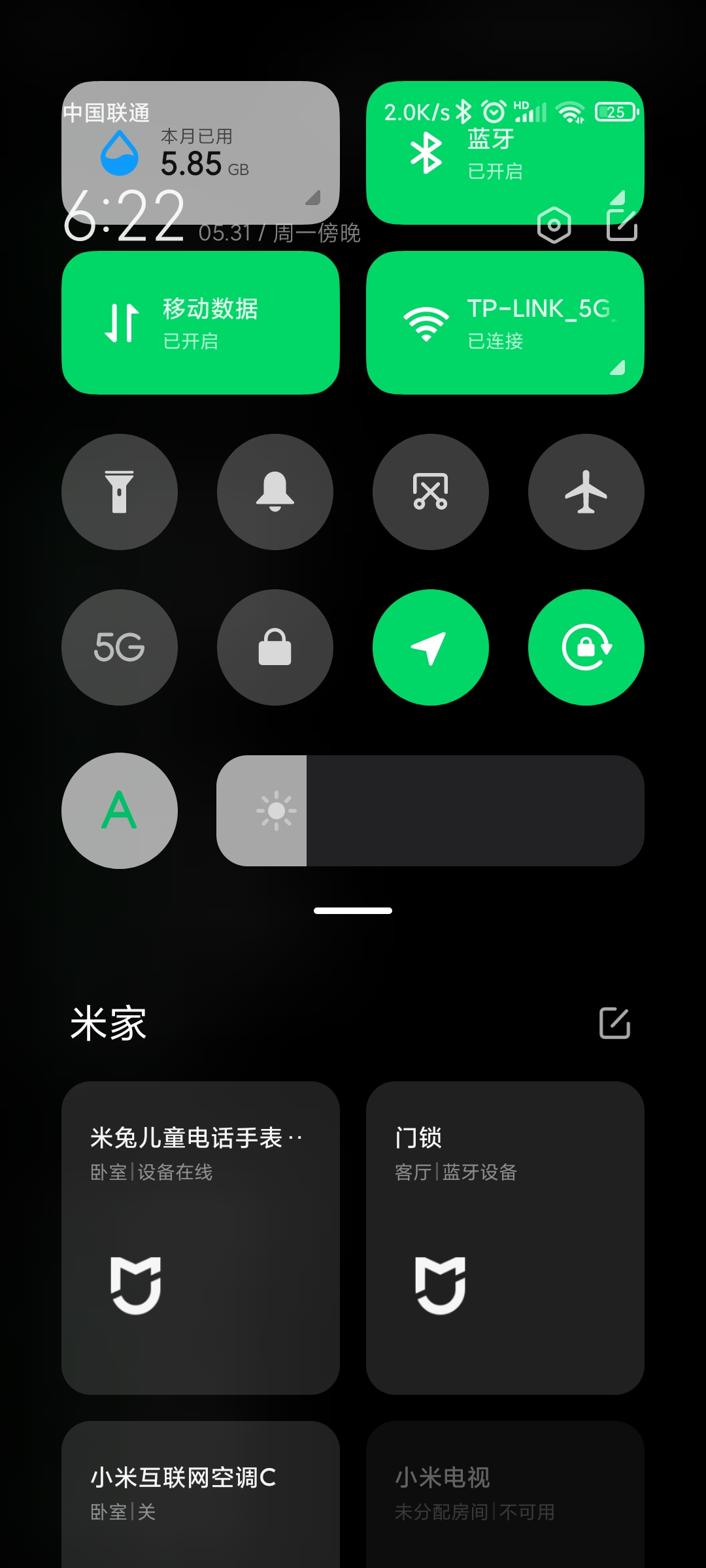Open the 门锁 door lock card

click(x=505, y=1238)
